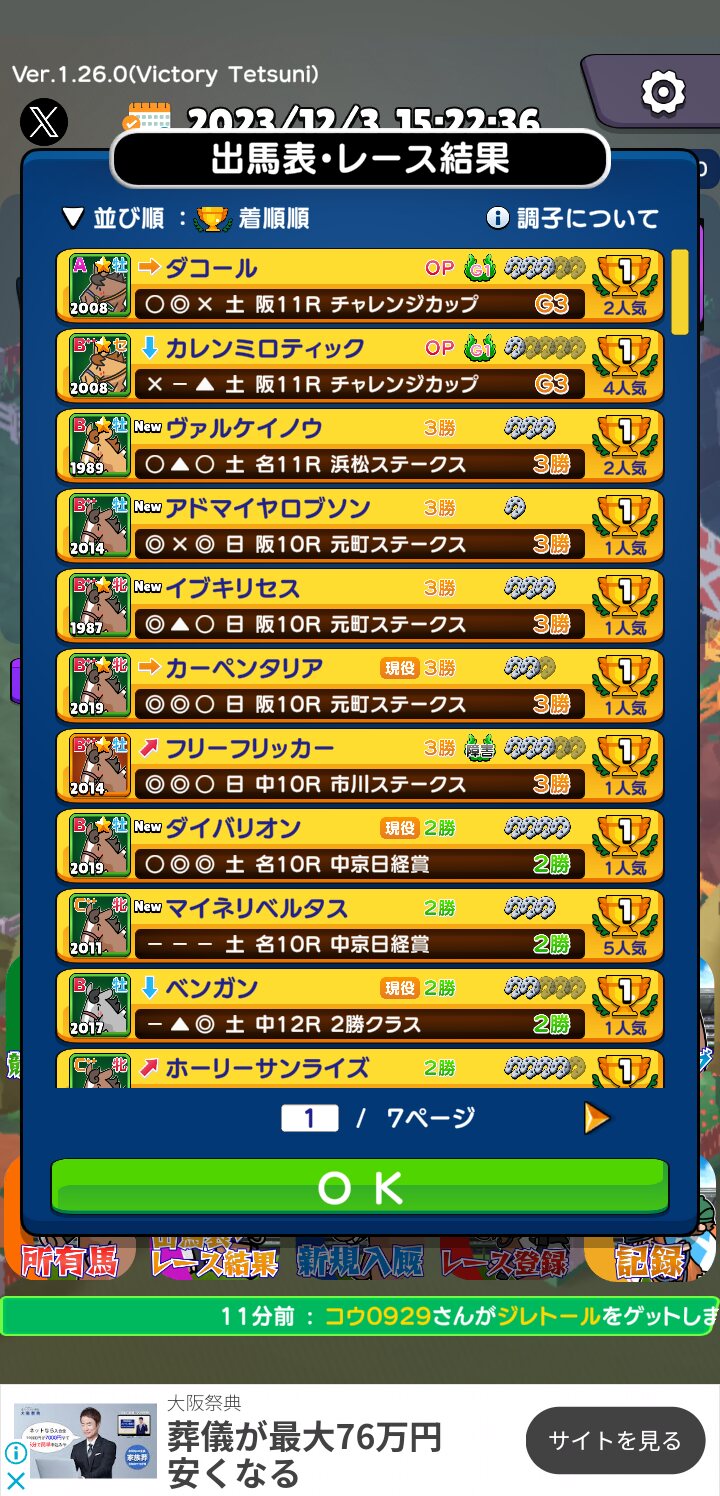Open the ベンガン row

coord(360,1005)
